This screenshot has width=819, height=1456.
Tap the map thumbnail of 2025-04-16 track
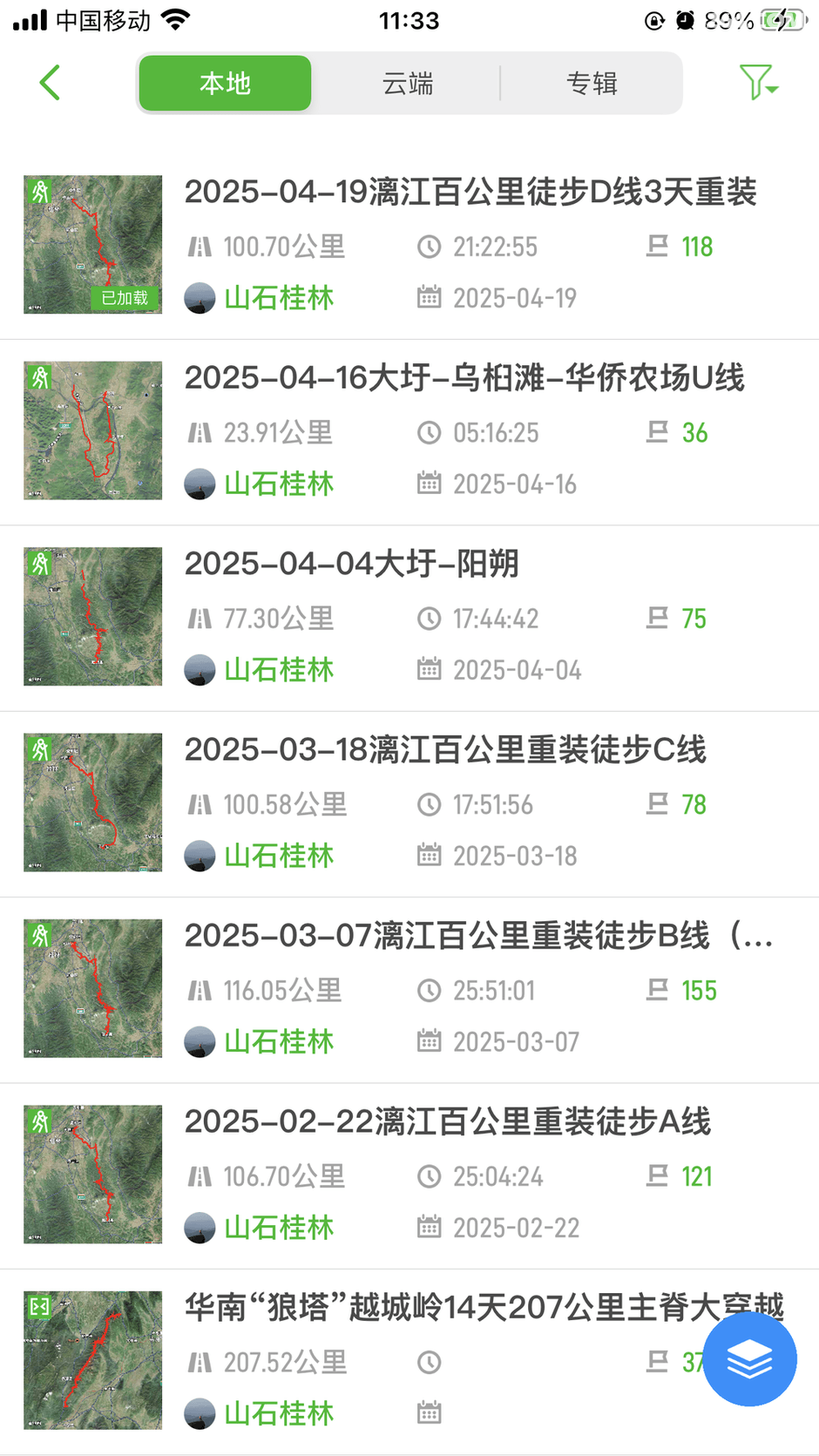92,430
